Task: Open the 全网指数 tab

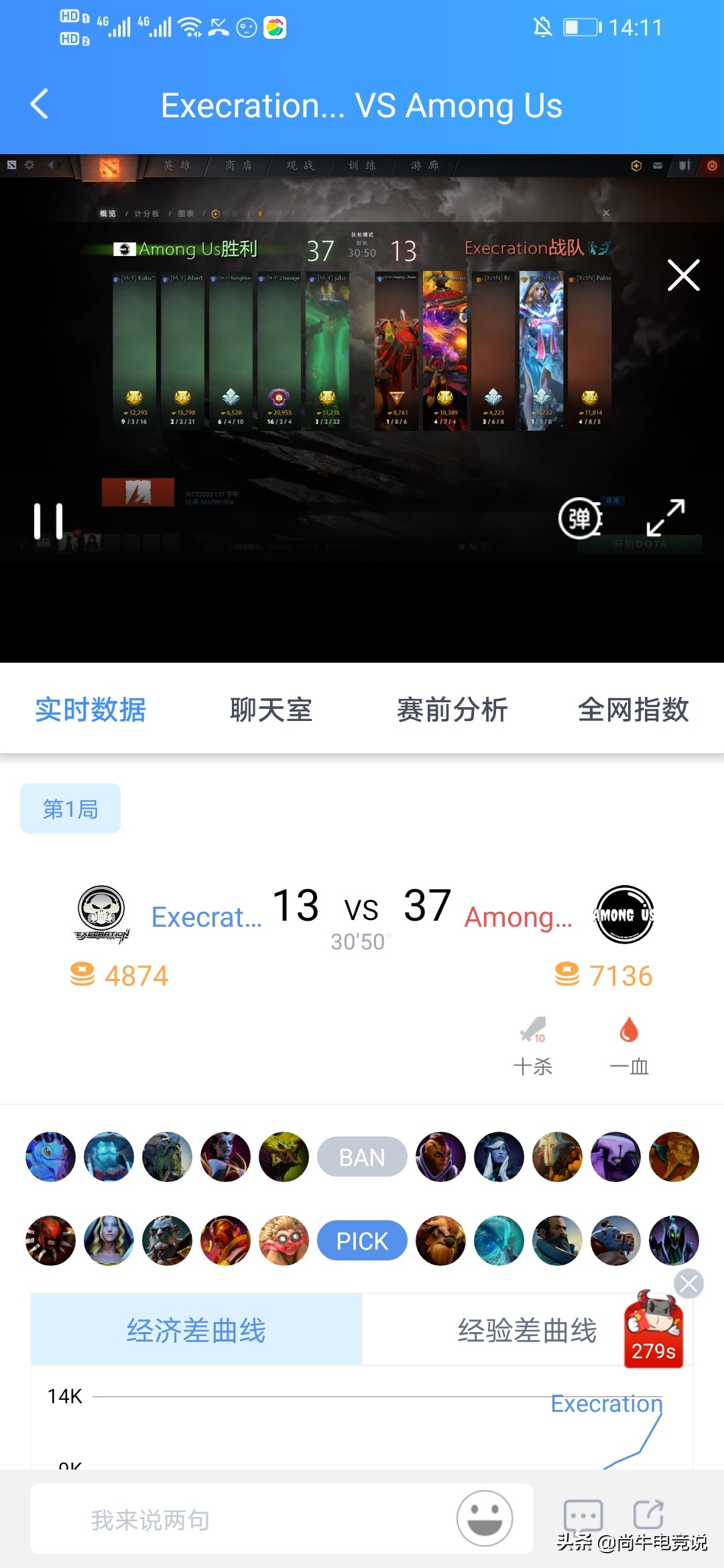Action: tap(633, 710)
